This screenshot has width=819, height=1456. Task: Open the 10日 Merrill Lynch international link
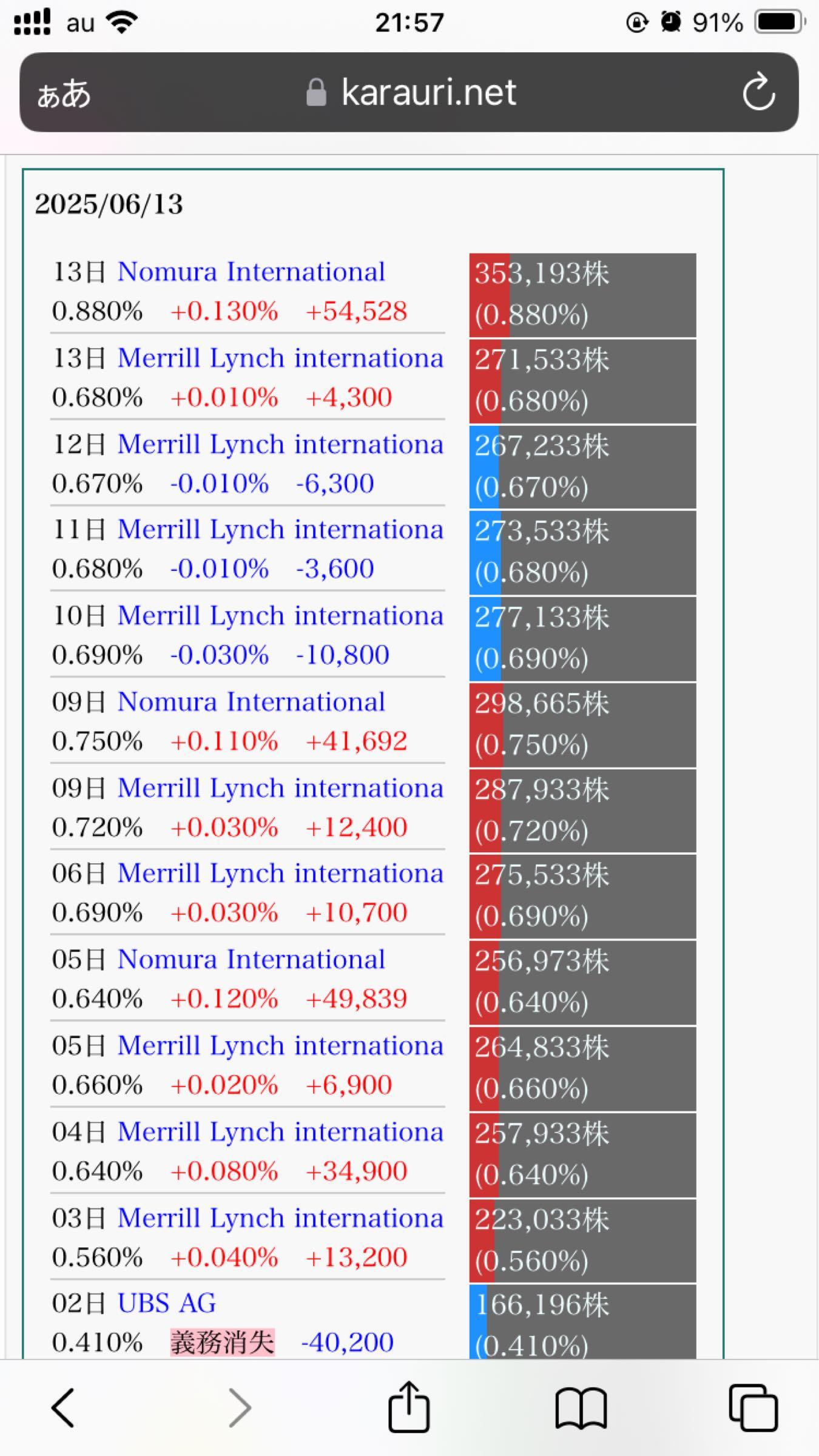point(280,616)
